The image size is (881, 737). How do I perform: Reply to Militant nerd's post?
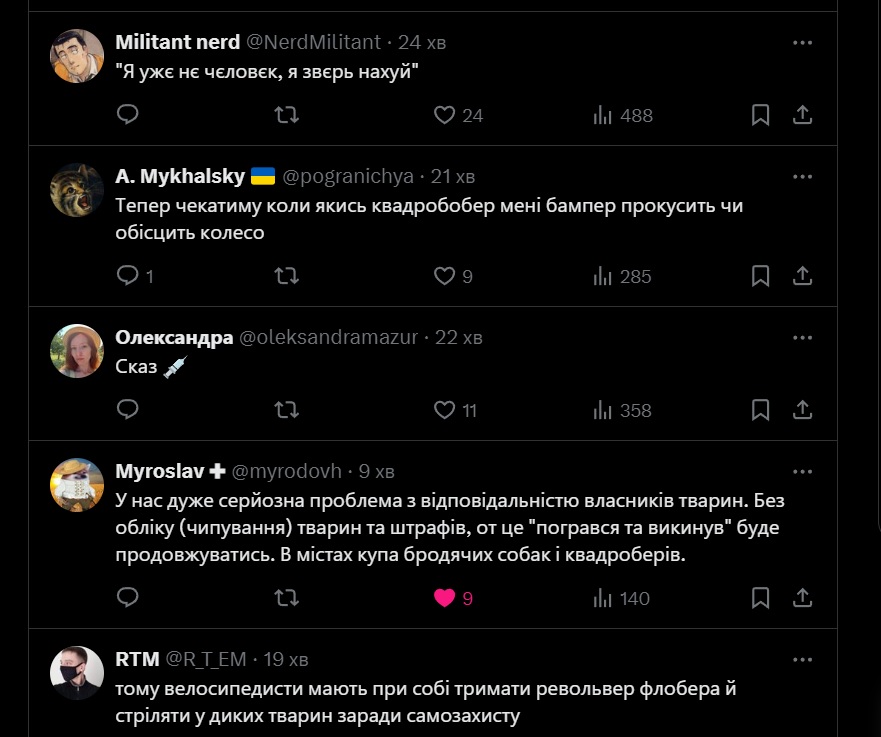pyautogui.click(x=127, y=115)
